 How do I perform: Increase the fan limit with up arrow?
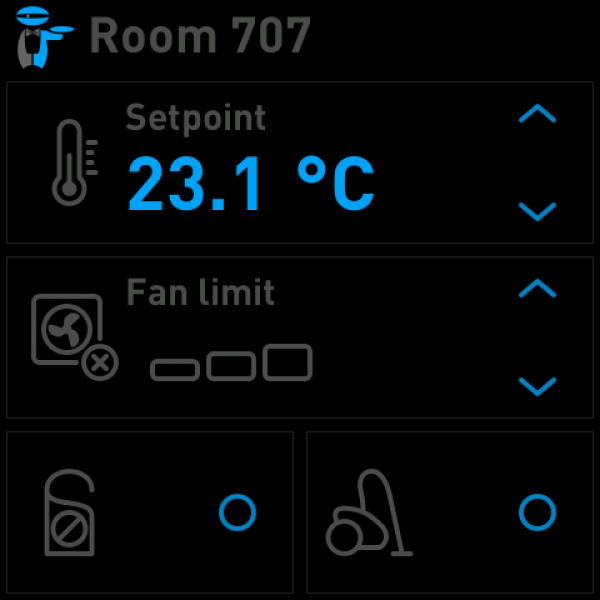tap(537, 289)
